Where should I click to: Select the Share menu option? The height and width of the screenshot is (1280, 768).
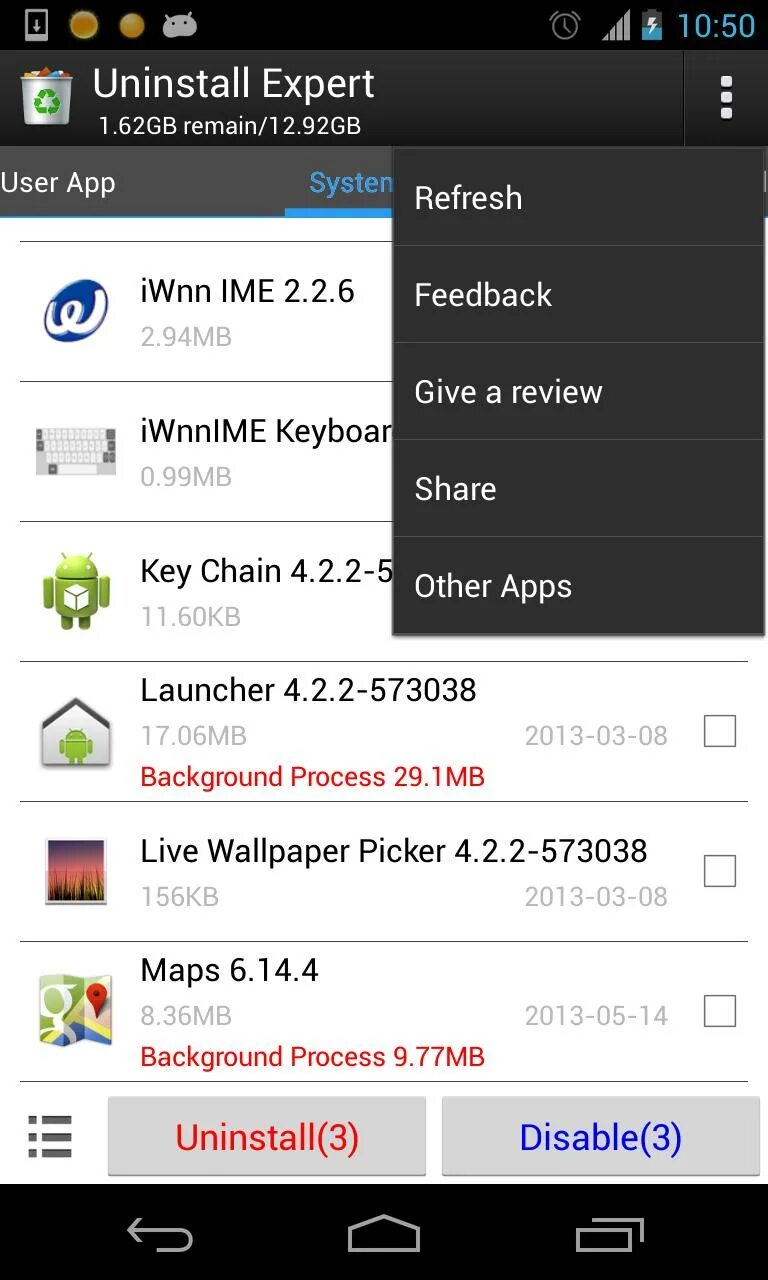point(578,489)
